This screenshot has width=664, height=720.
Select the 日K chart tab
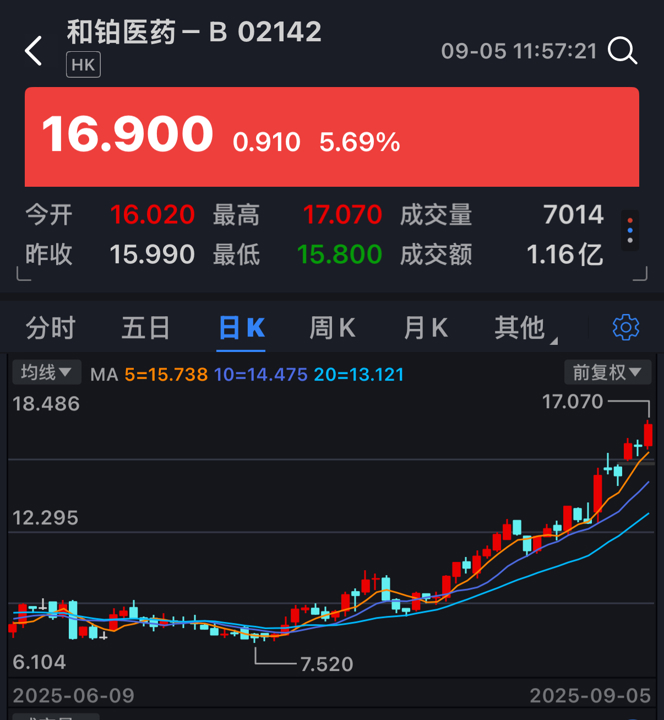[241, 327]
